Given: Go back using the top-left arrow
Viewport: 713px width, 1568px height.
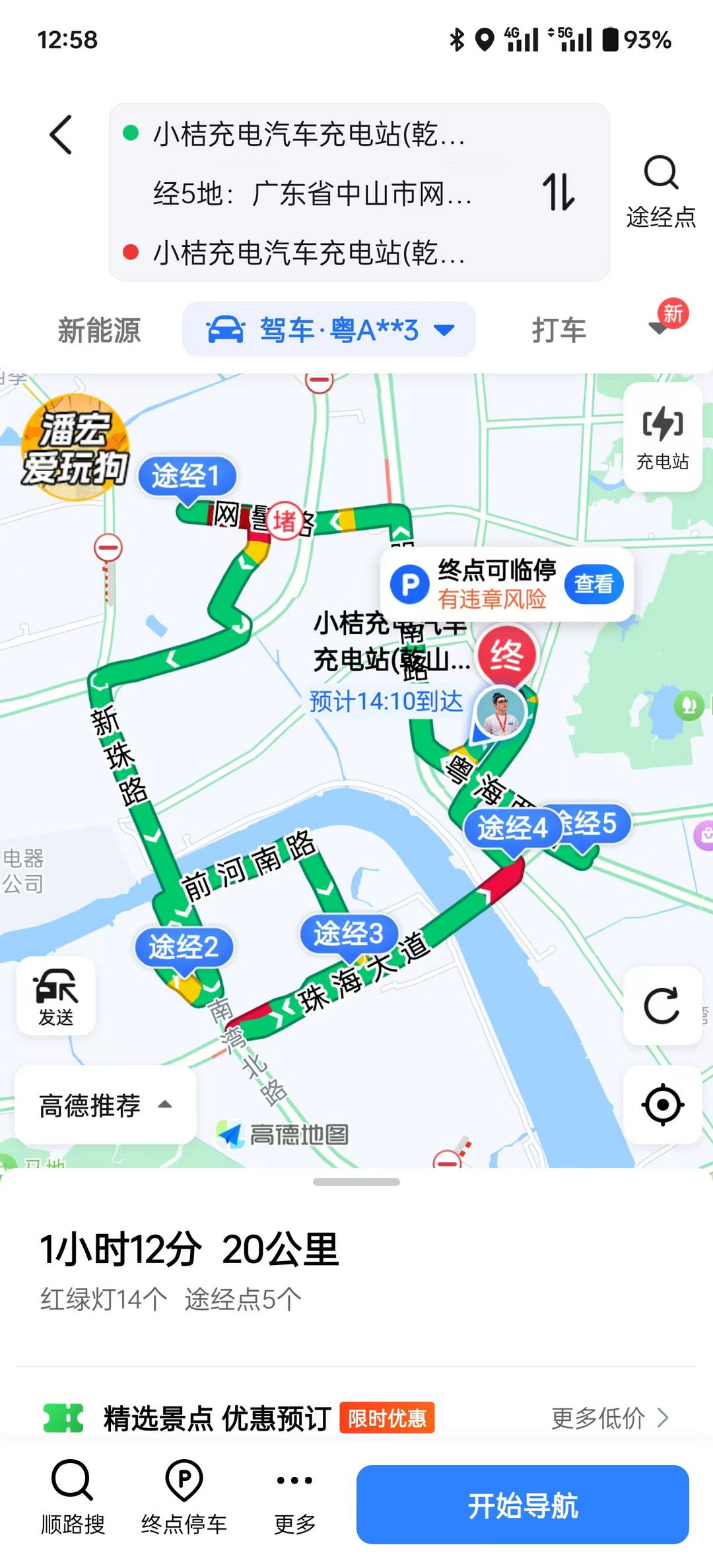Looking at the screenshot, I should click(x=61, y=135).
